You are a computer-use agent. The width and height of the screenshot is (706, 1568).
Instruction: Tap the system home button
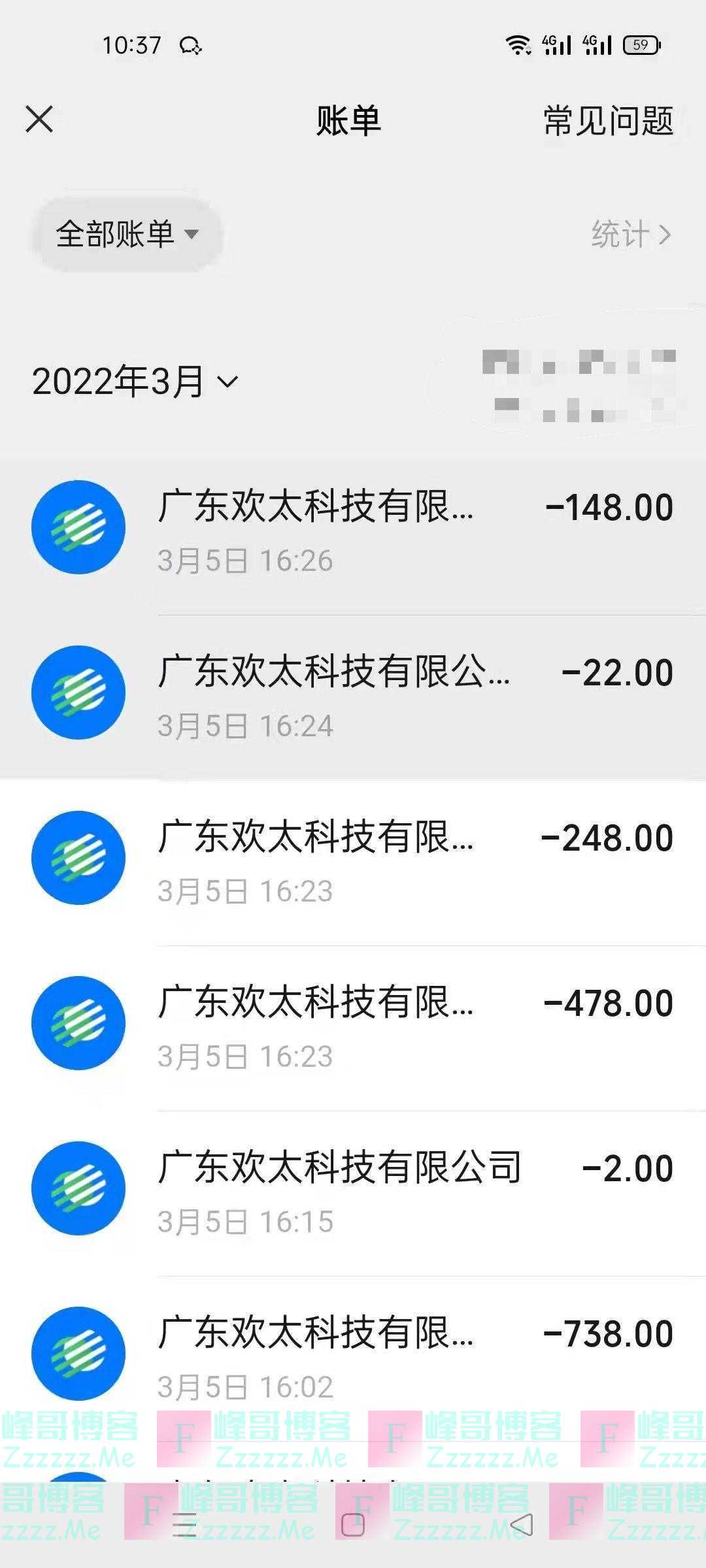pos(353,1525)
